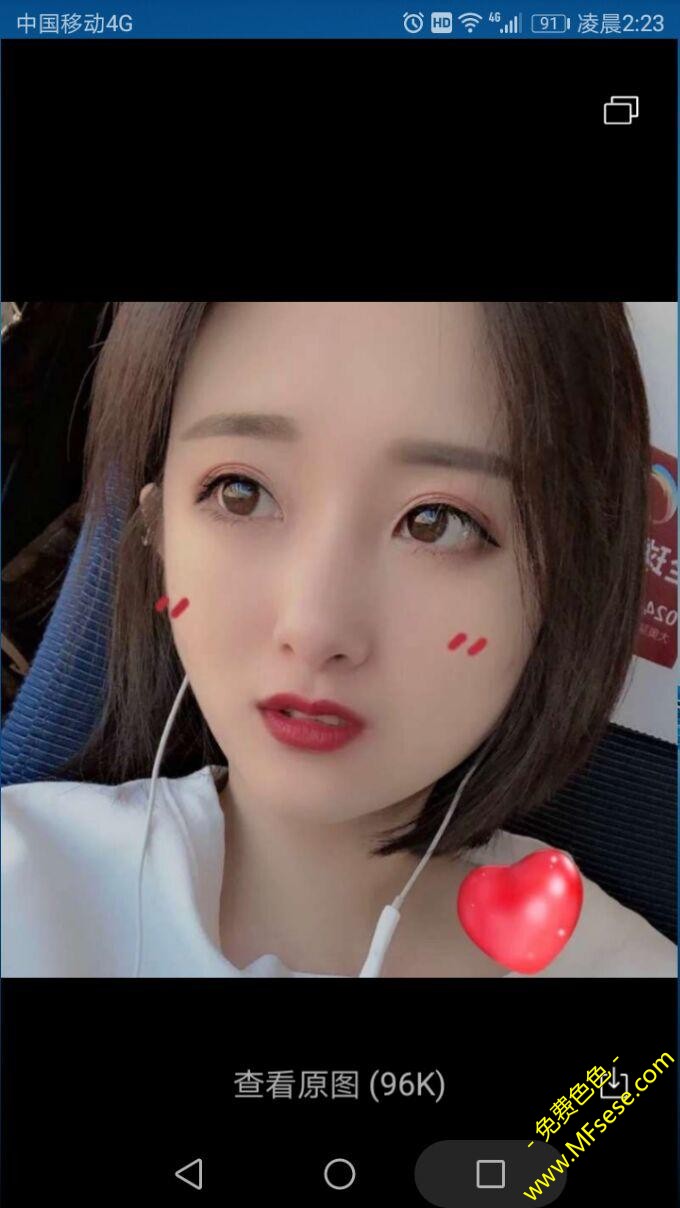Return to the home screen

(340, 1174)
